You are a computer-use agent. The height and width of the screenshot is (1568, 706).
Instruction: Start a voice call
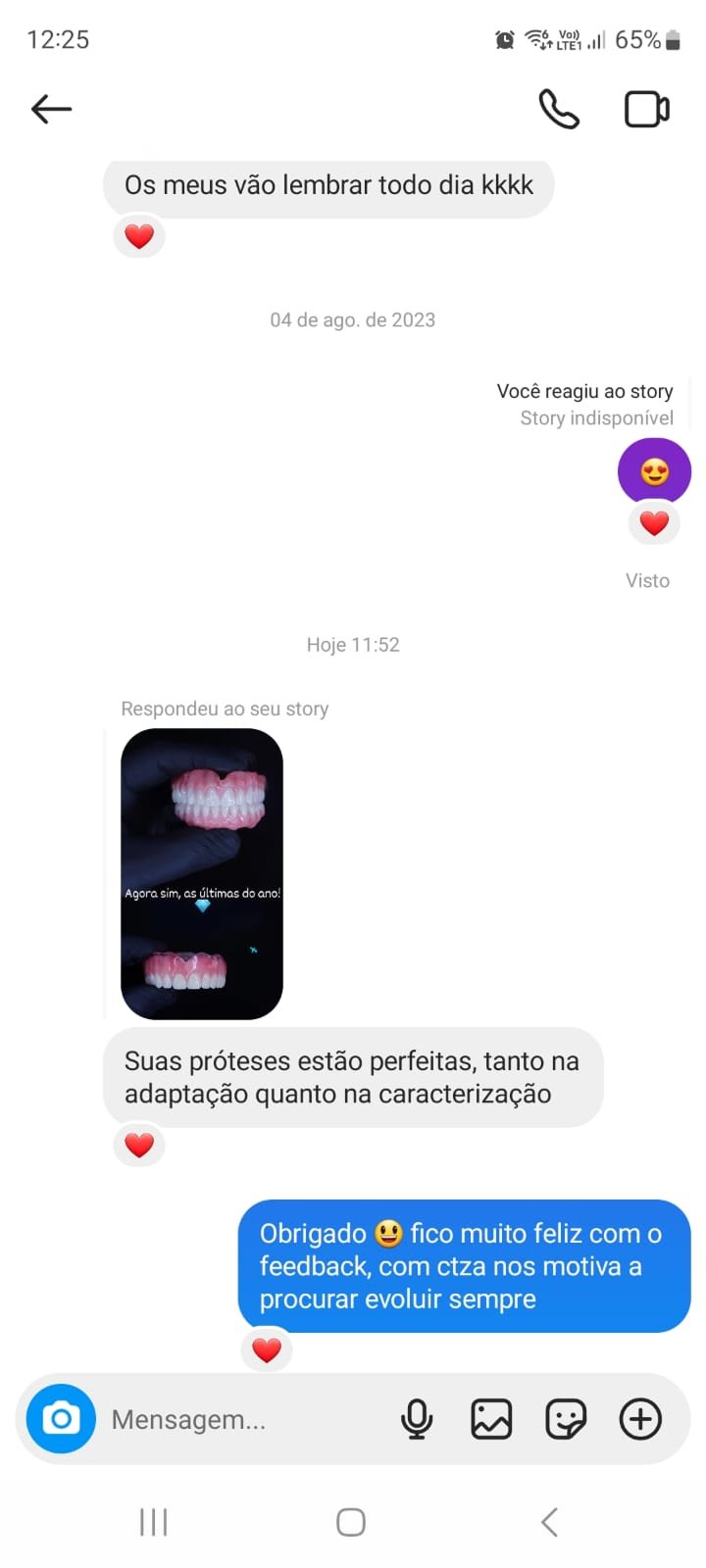(x=559, y=110)
